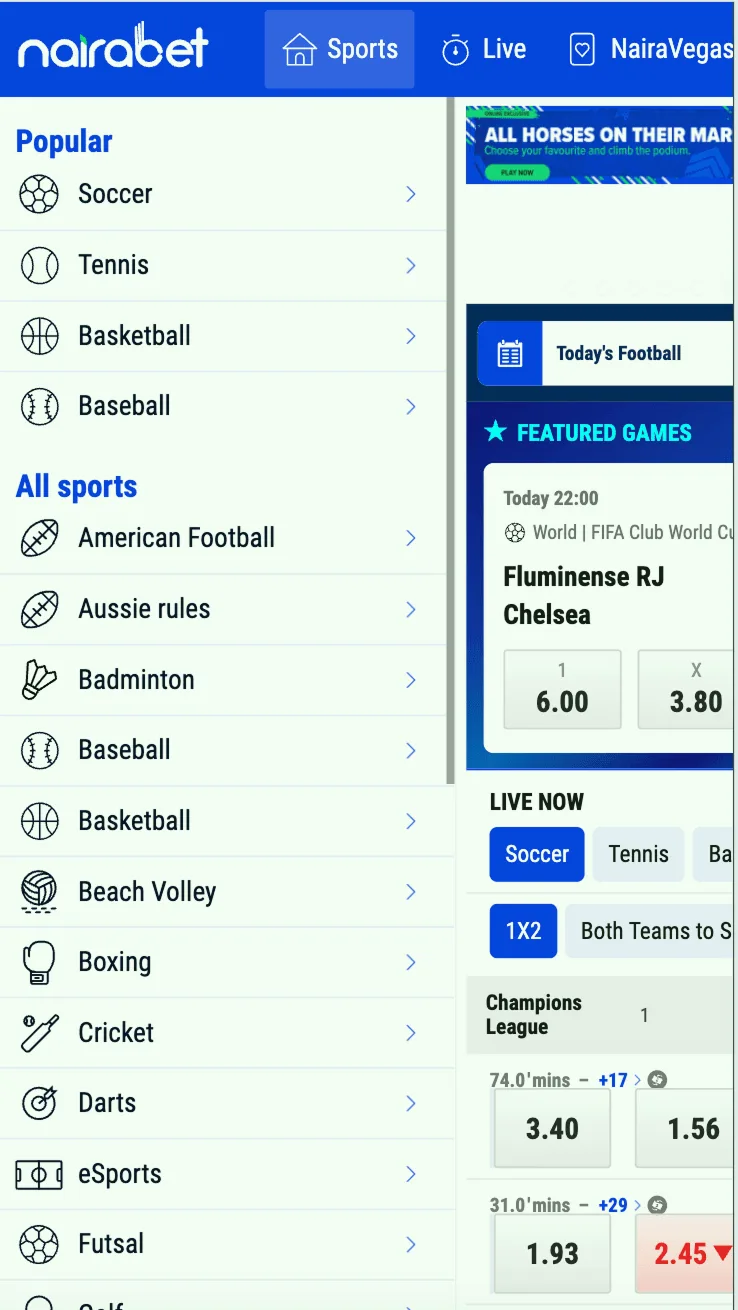Expand the Tennis category chevron

[x=410, y=264]
